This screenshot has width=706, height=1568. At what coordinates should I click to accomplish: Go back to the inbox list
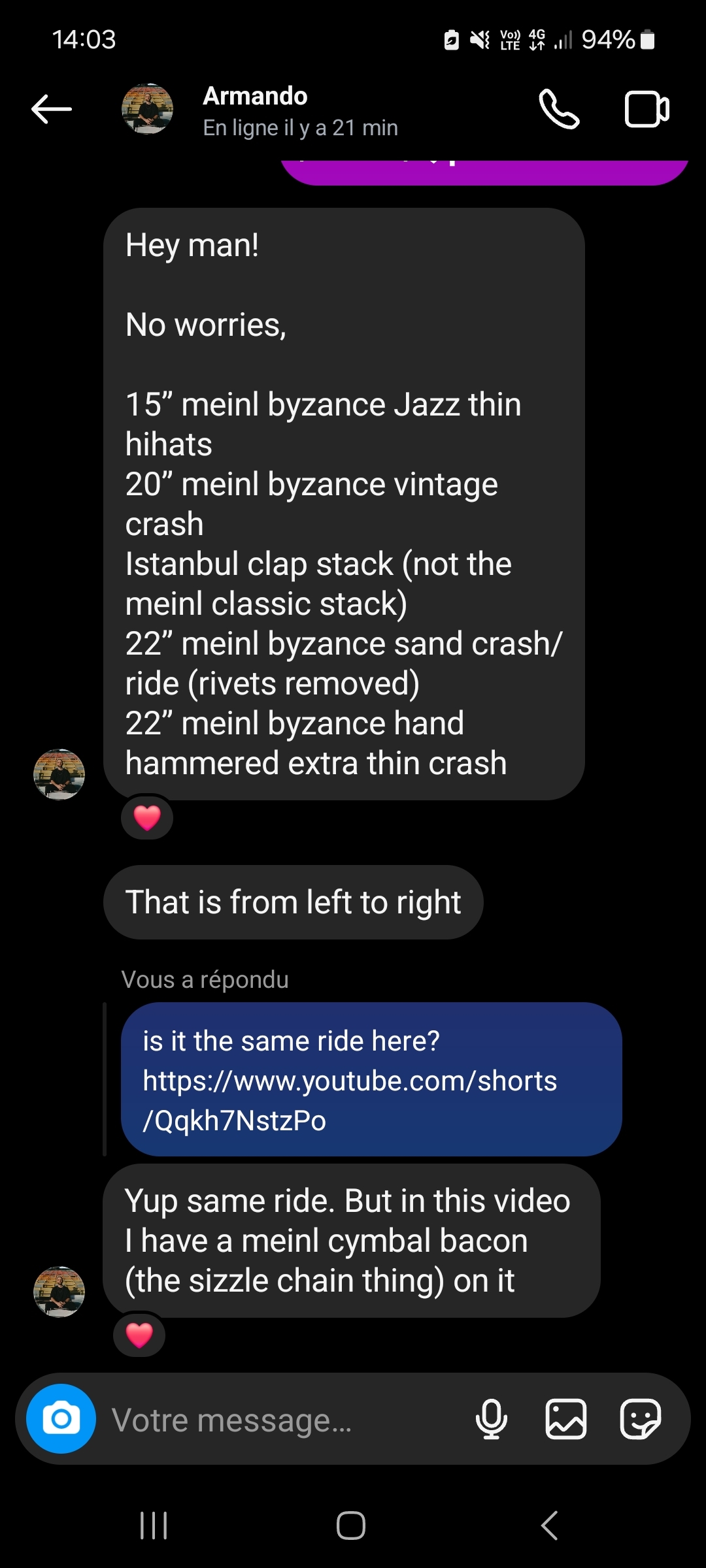tap(52, 108)
